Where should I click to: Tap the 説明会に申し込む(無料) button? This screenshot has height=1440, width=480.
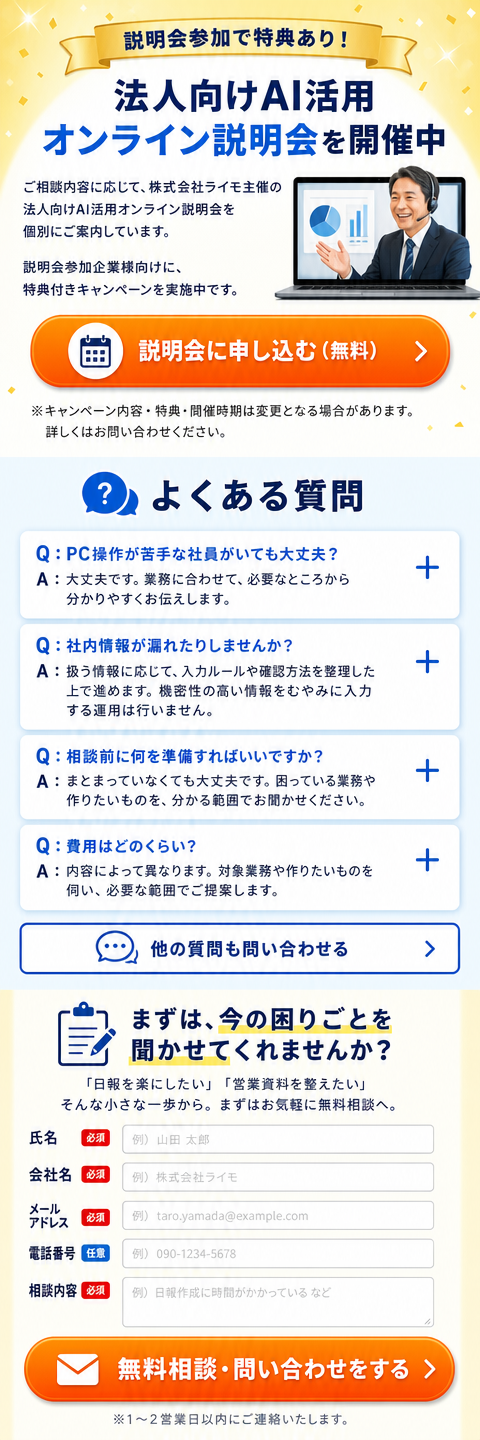point(240,351)
